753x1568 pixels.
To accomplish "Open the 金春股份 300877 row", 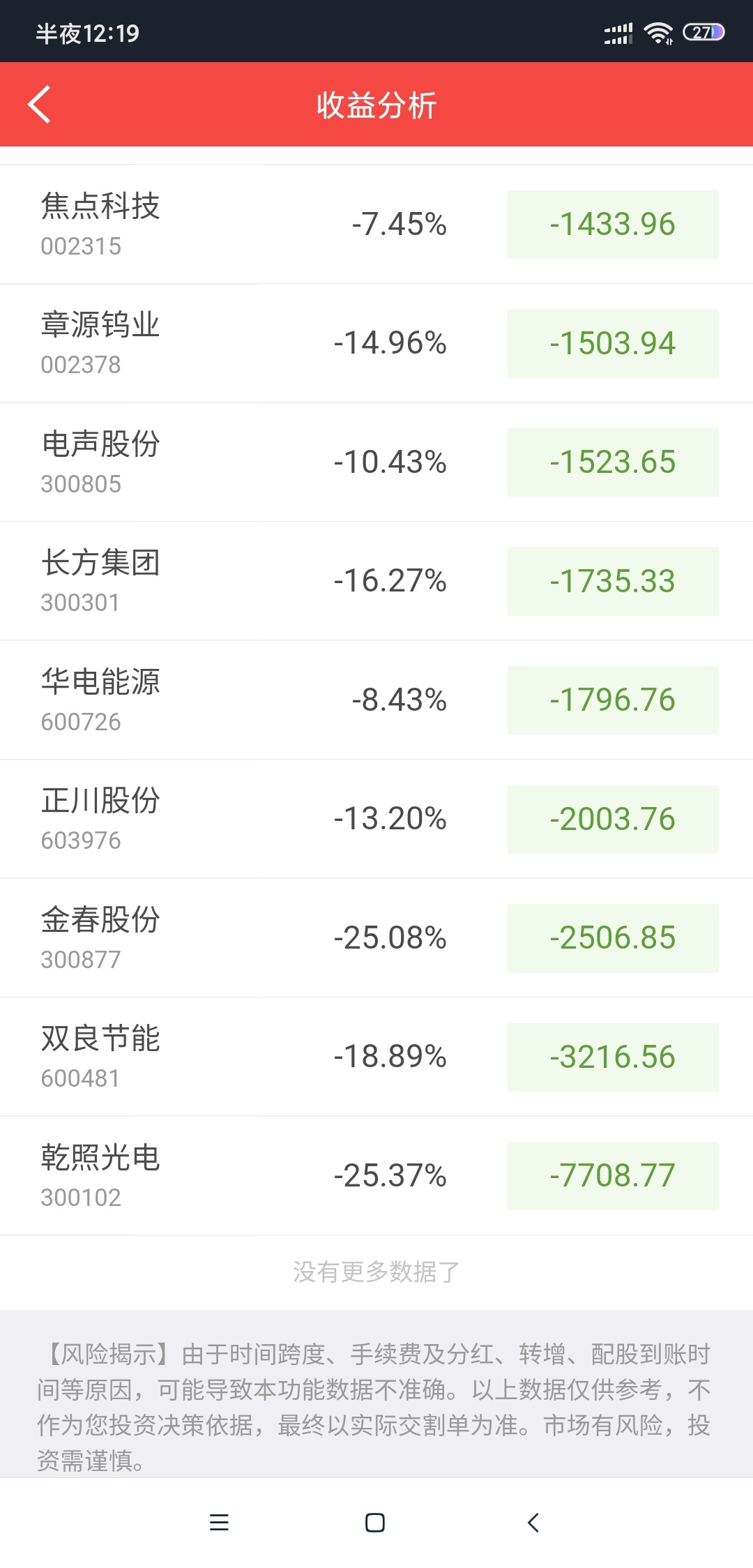I will point(376,938).
